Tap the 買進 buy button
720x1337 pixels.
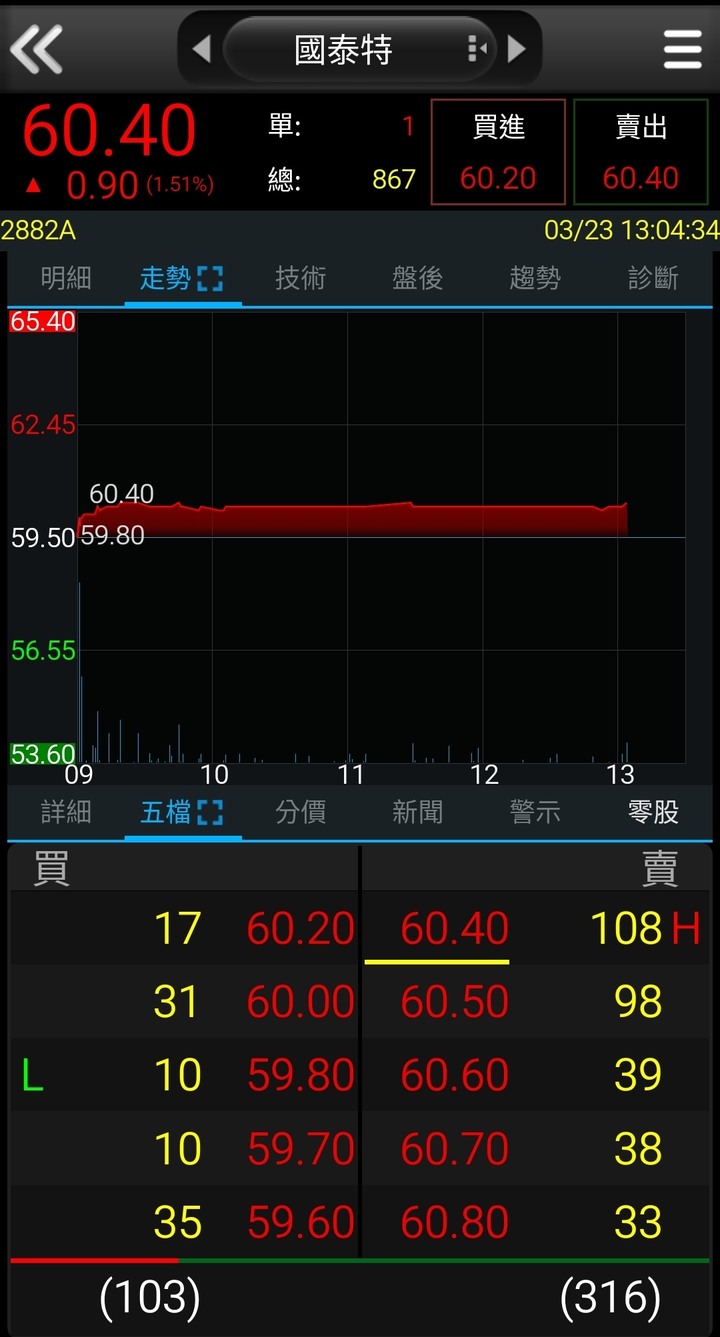(498, 152)
